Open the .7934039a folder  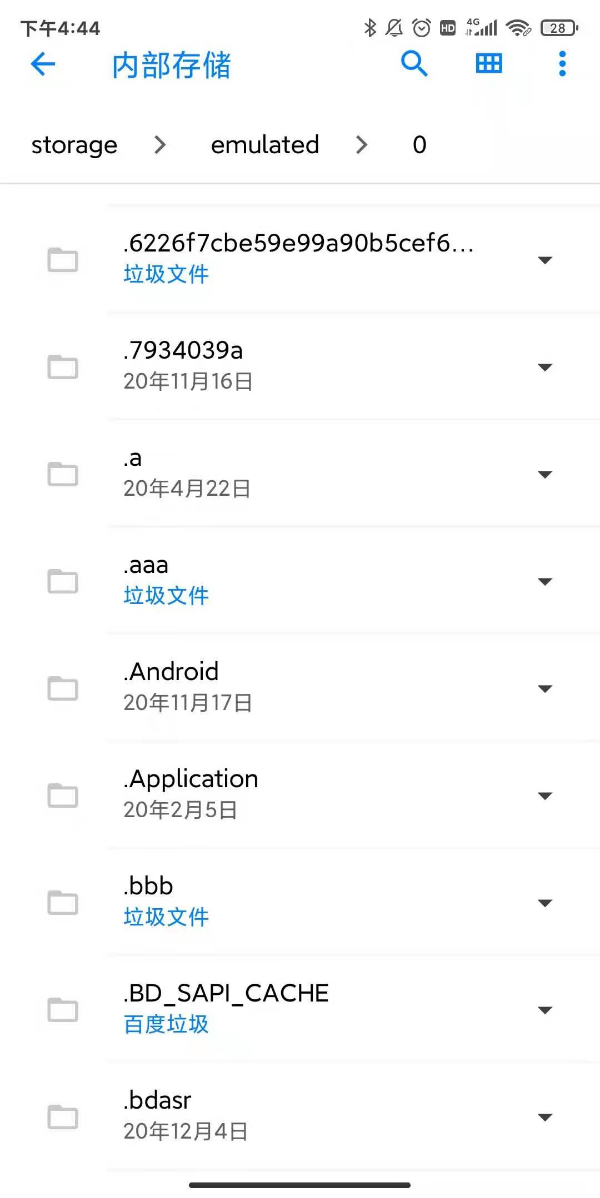(300, 366)
